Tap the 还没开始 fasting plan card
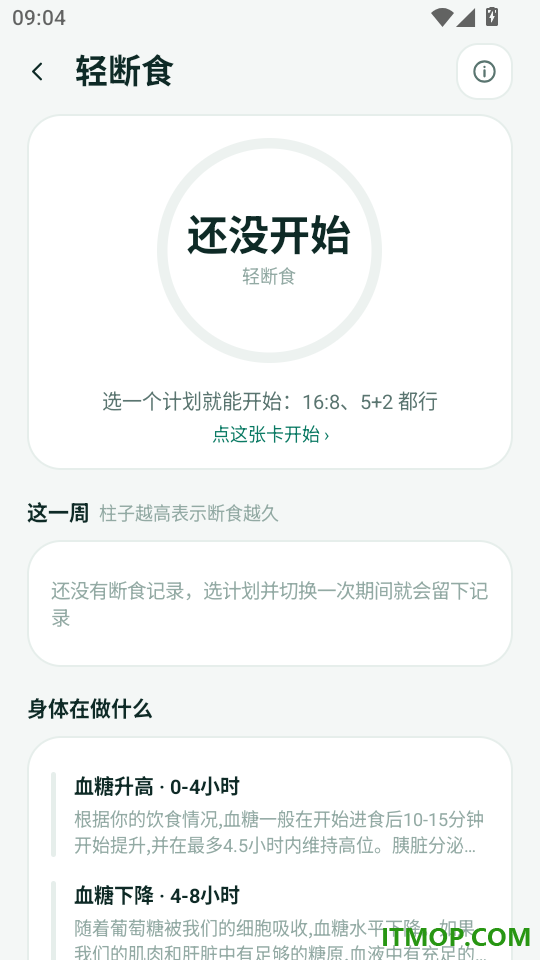540x960 pixels. tap(269, 292)
